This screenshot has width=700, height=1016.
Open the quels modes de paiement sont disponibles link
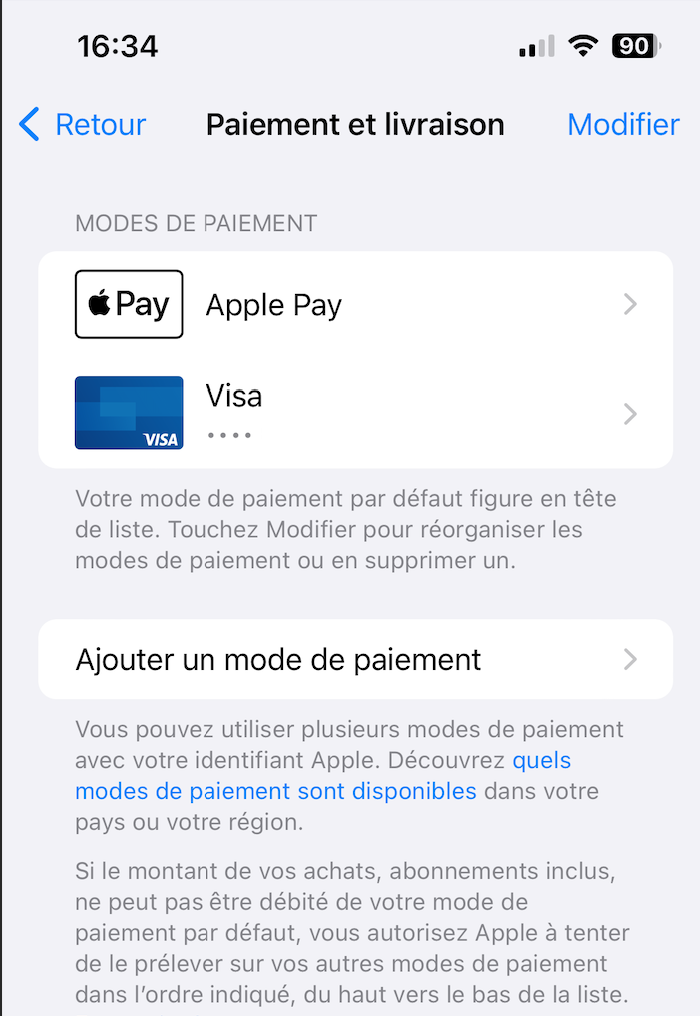click(275, 791)
